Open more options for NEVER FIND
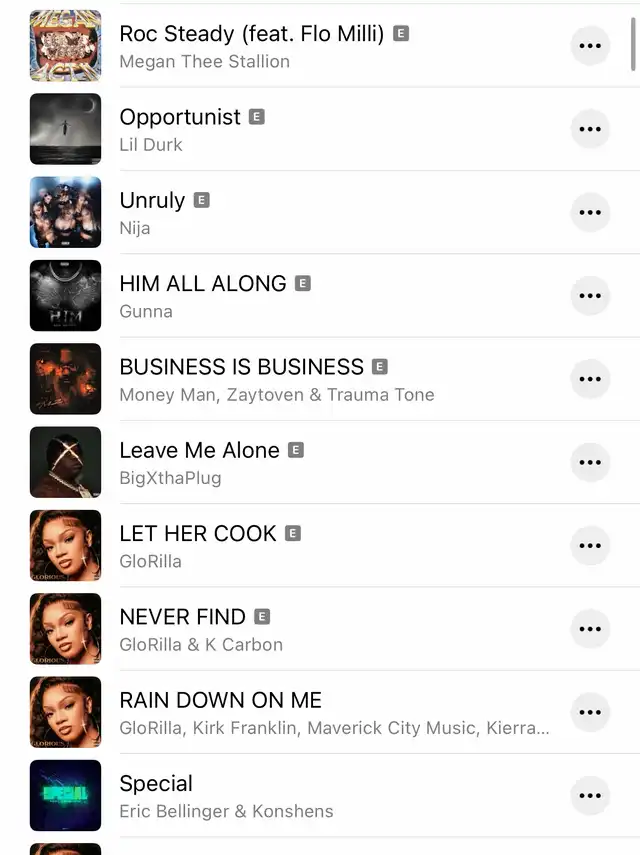640x855 pixels. 590,629
